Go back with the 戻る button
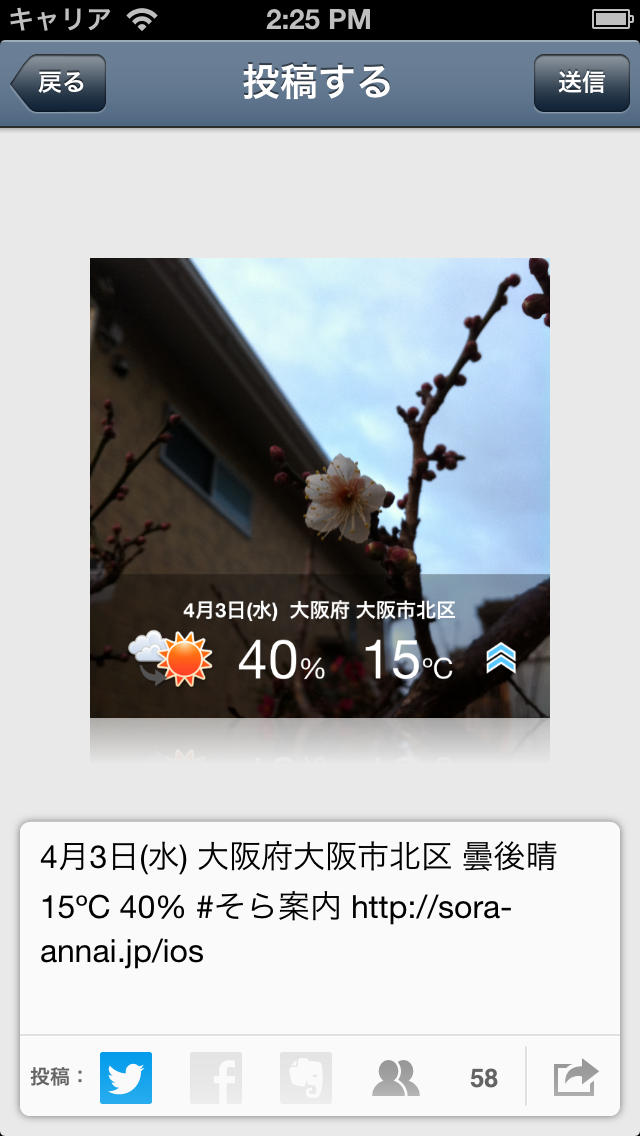This screenshot has height=1136, width=640. coord(59,83)
